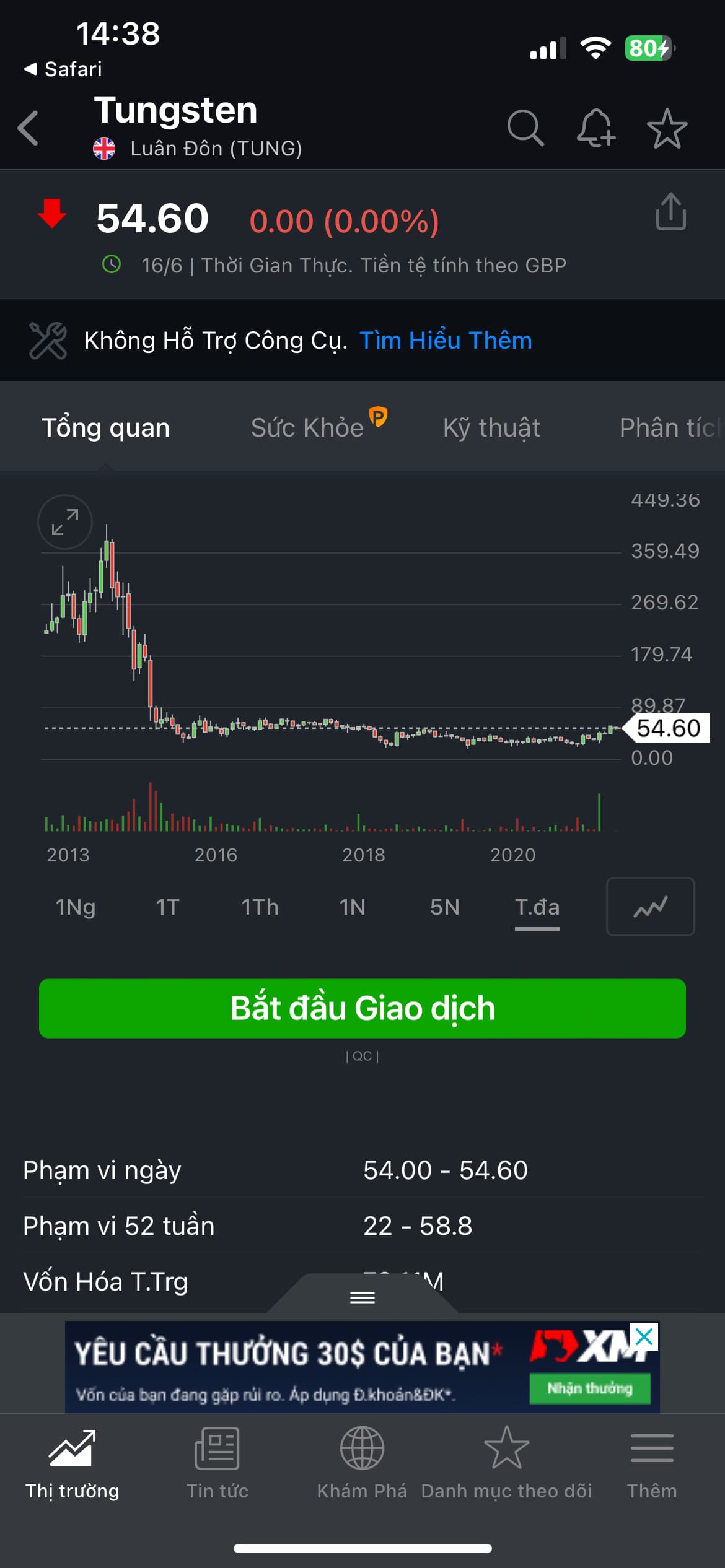Select the 5N chart range
Viewport: 725px width, 1568px height.
point(445,907)
